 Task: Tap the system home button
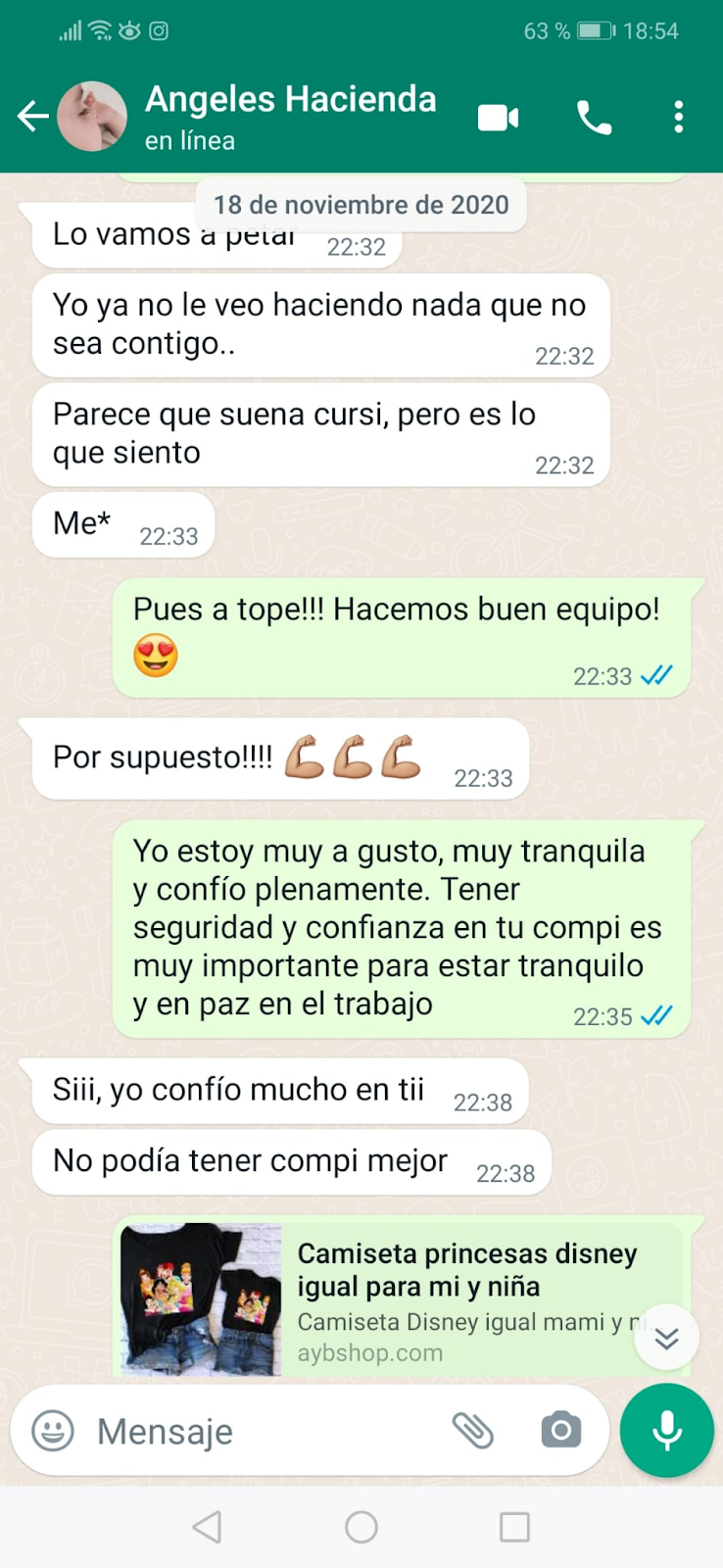pos(361,1527)
